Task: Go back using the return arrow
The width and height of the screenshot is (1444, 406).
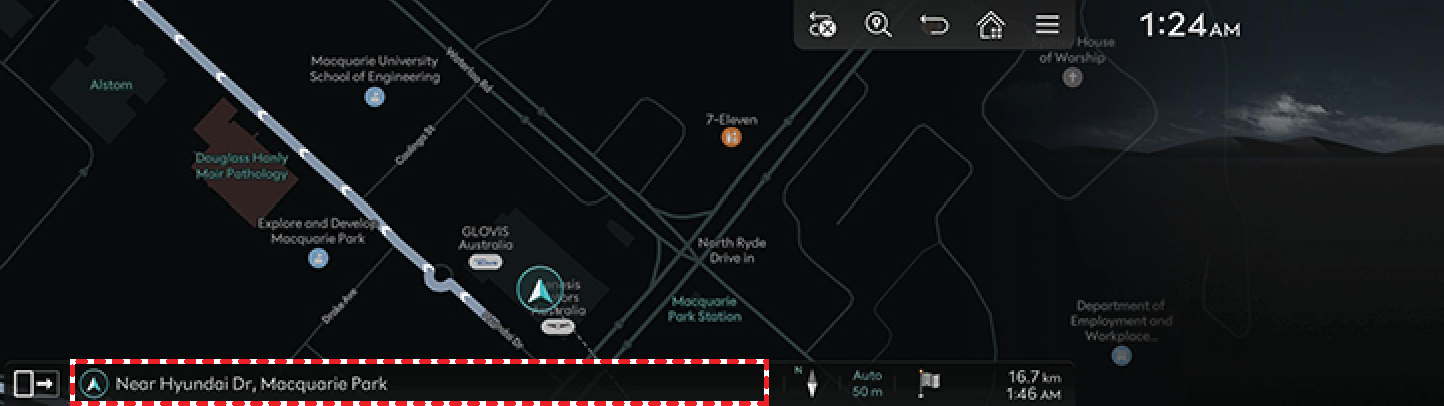Action: pyautogui.click(x=934, y=25)
